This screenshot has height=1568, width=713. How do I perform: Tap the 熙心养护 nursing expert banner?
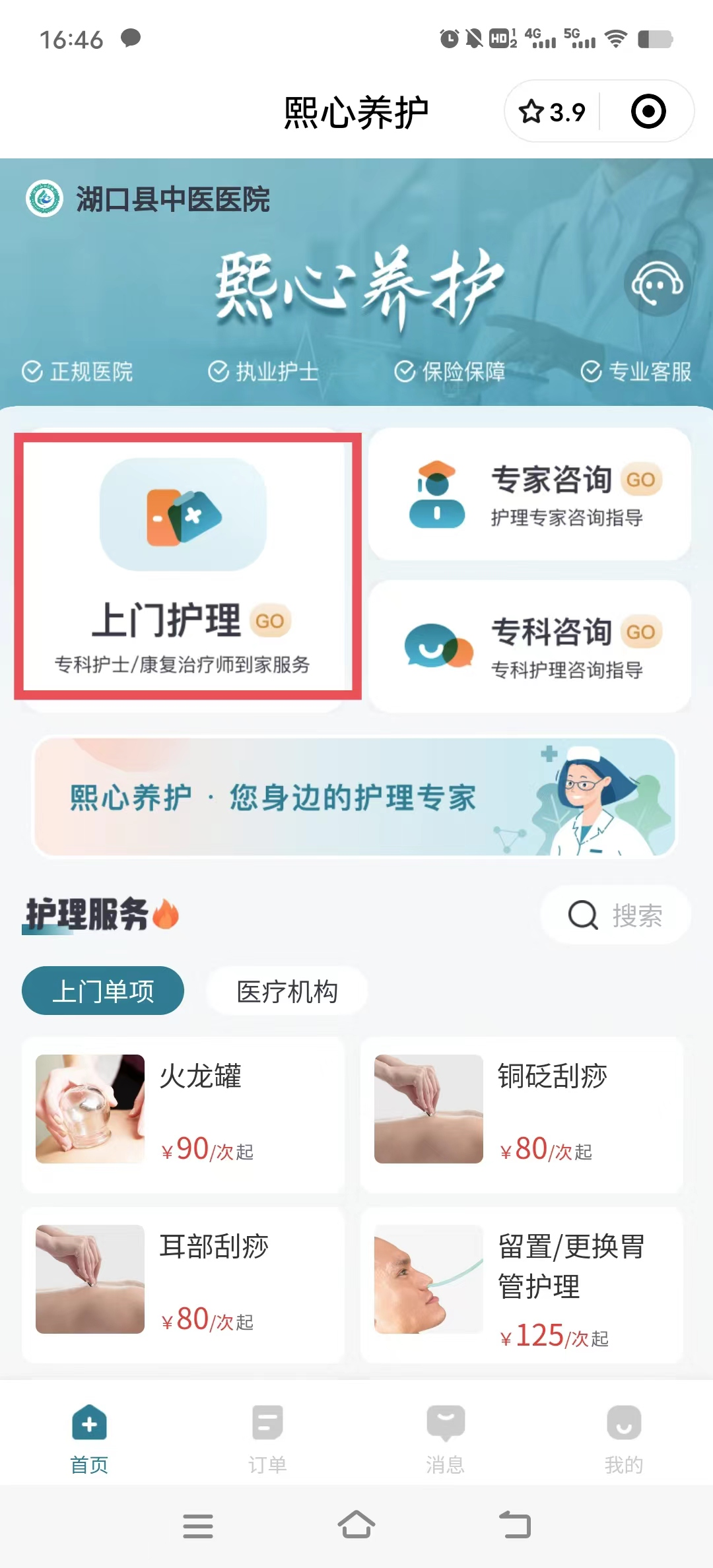pos(355,797)
